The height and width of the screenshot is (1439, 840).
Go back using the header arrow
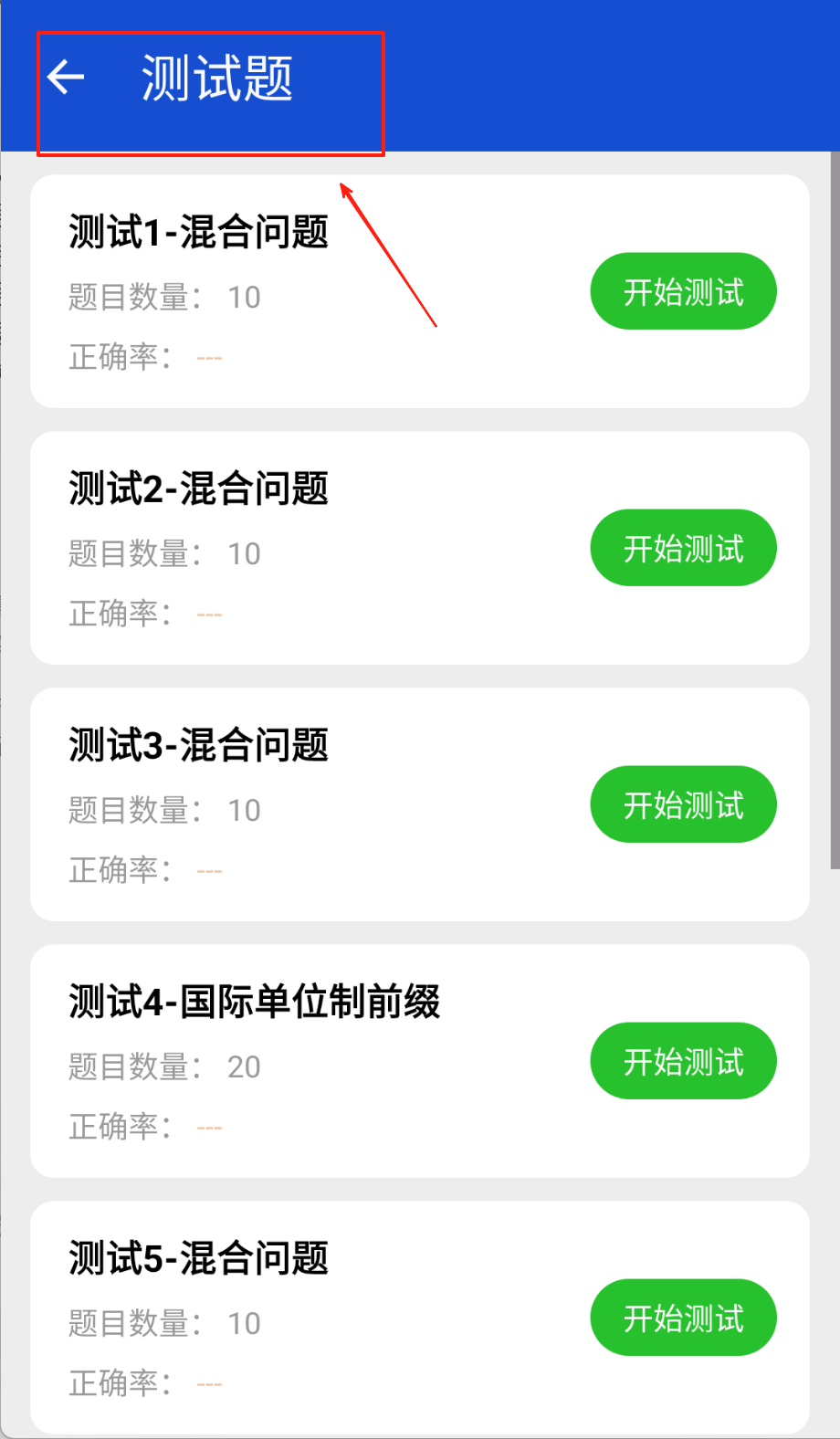(66, 78)
